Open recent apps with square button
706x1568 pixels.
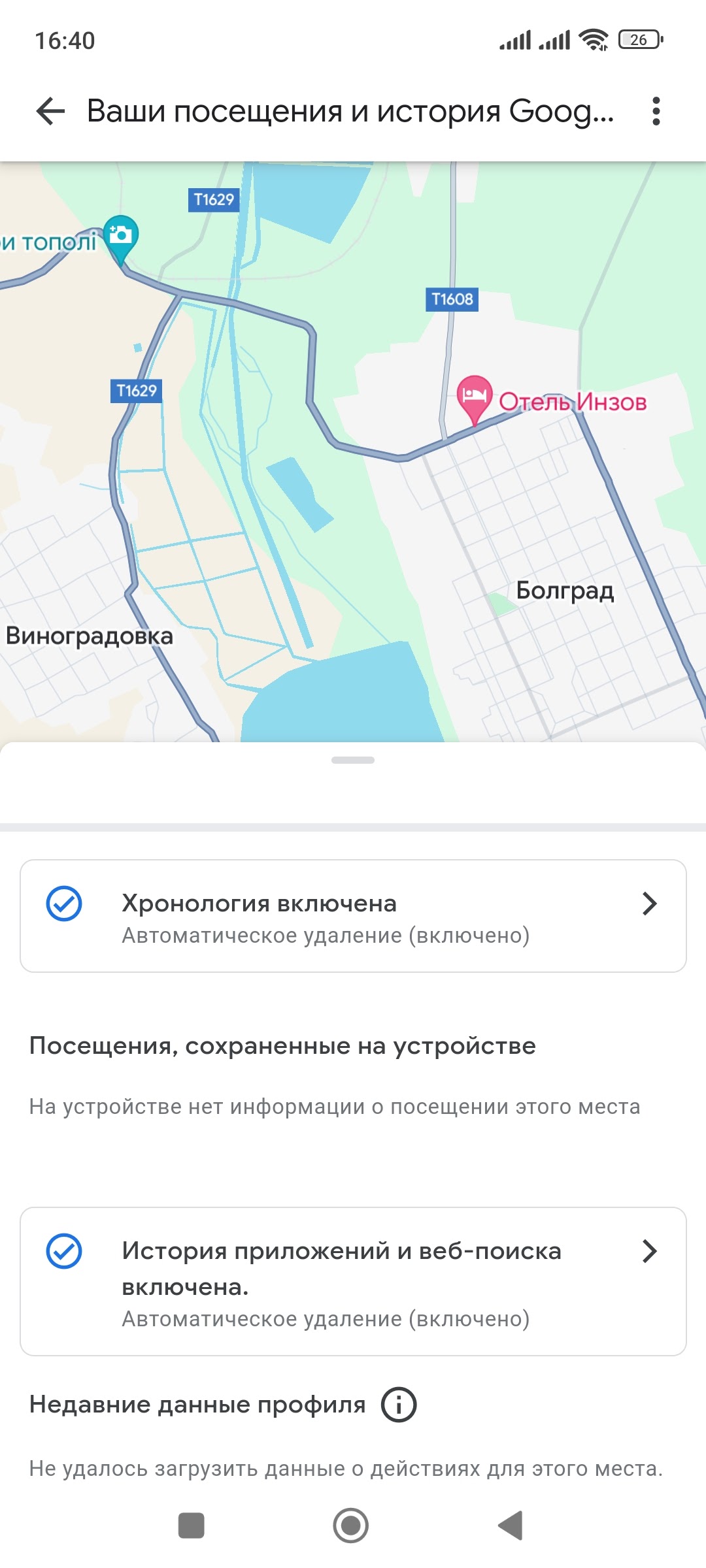tap(192, 1526)
